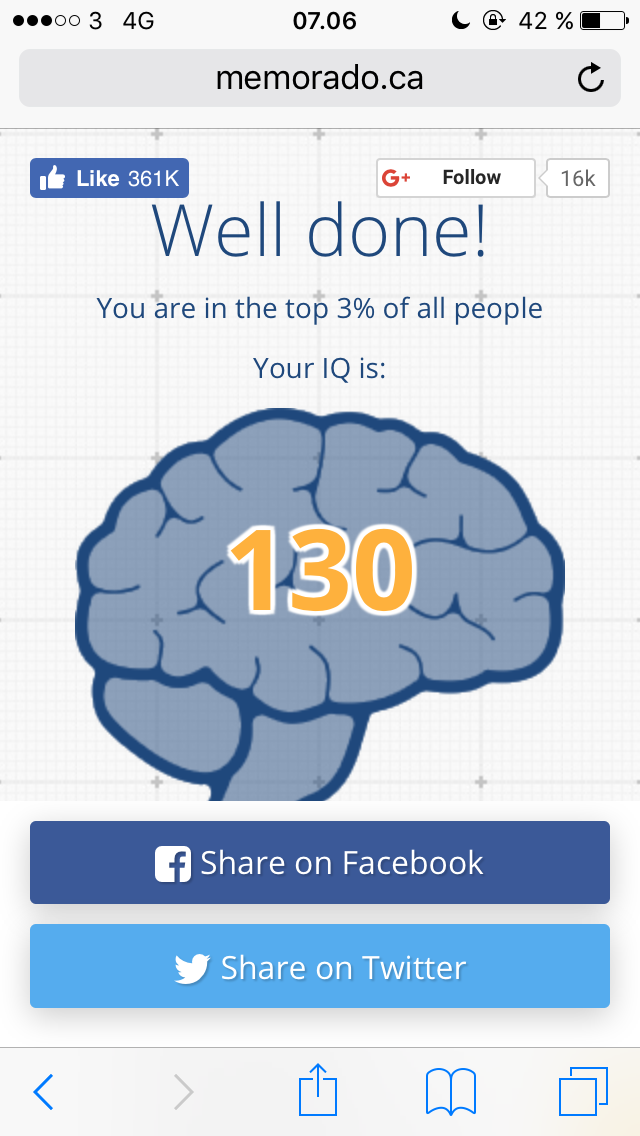Share the result on Facebook
This screenshot has width=640, height=1136.
point(320,863)
